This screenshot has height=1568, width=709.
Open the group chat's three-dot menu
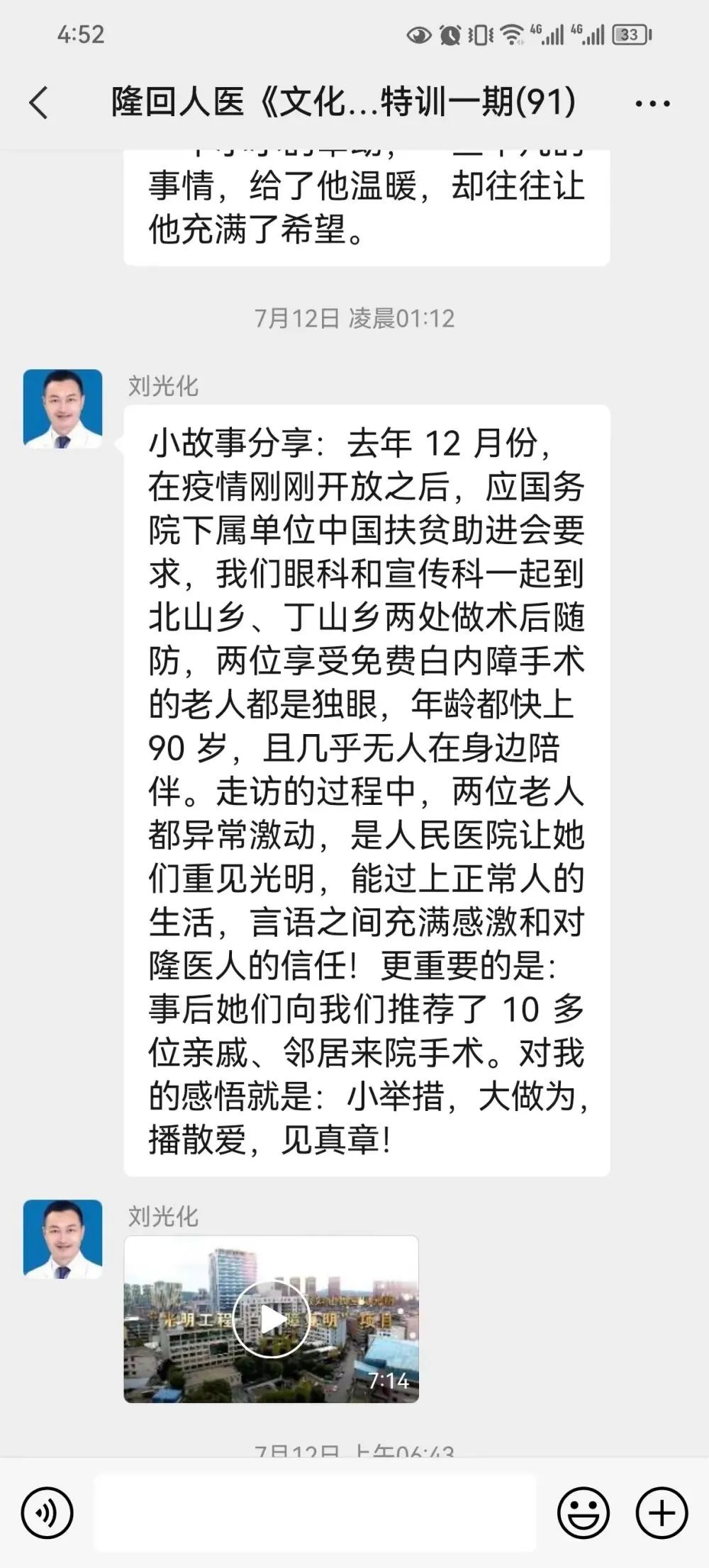pos(652,103)
